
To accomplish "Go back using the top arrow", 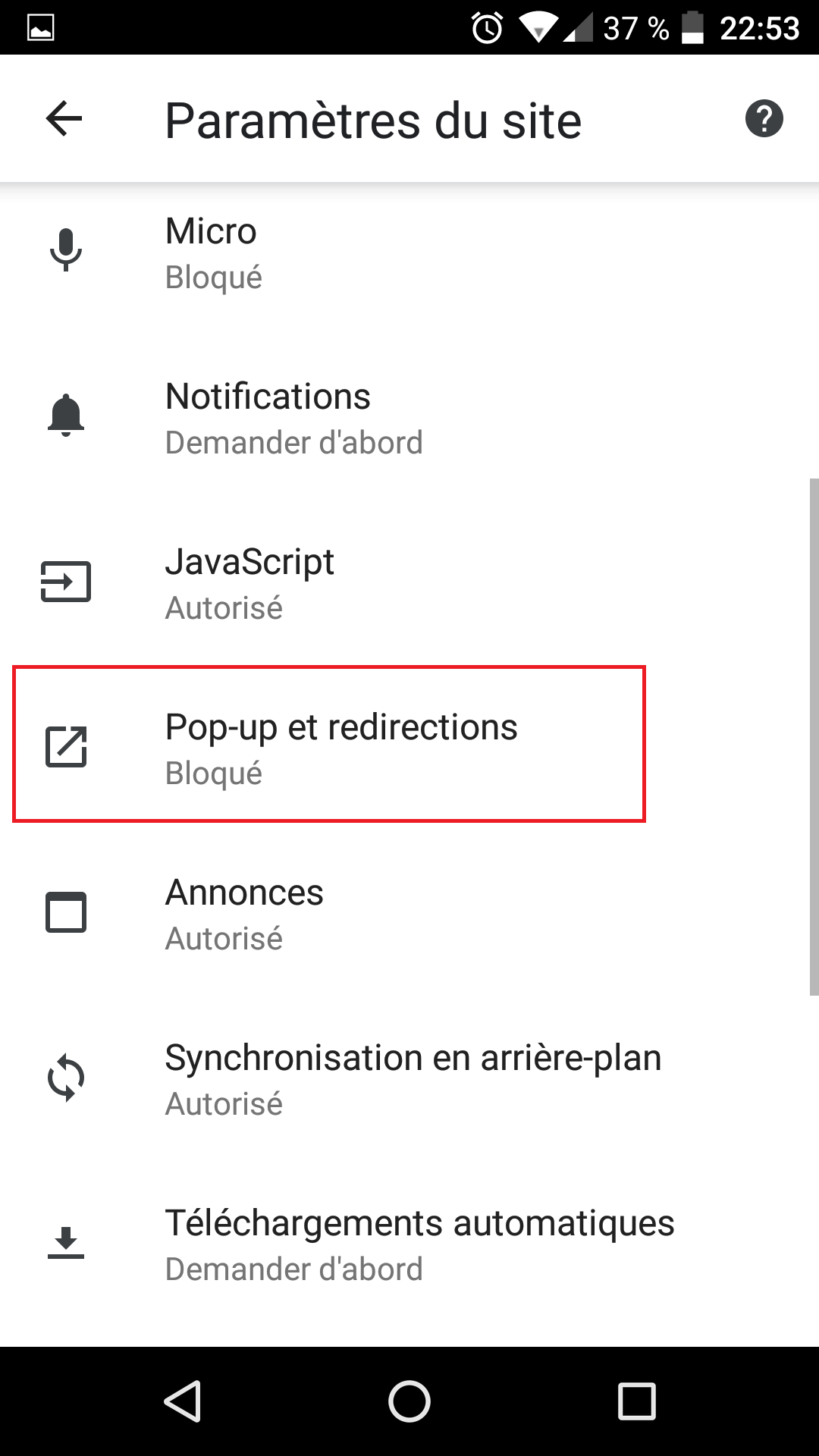I will click(x=64, y=119).
